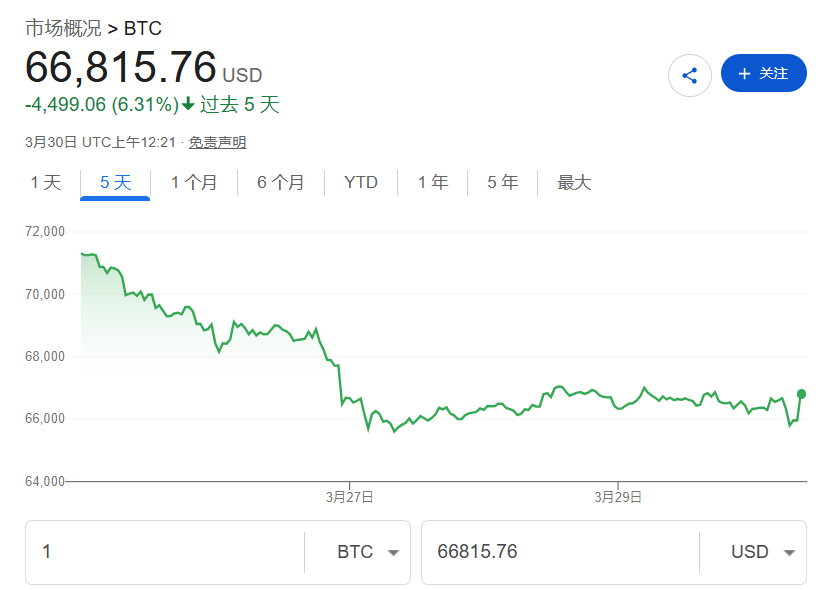Switch to the YTD range
Image resolution: width=834 pixels, height=590 pixels.
pos(361,182)
